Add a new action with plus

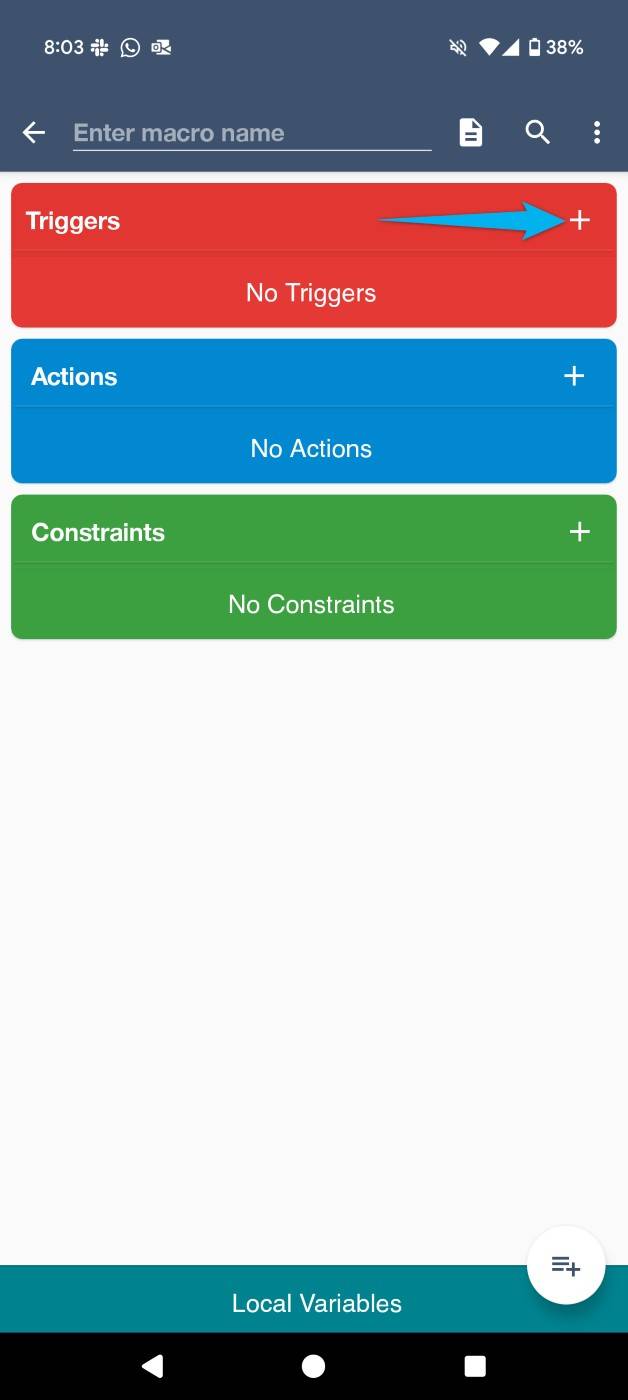click(x=574, y=376)
